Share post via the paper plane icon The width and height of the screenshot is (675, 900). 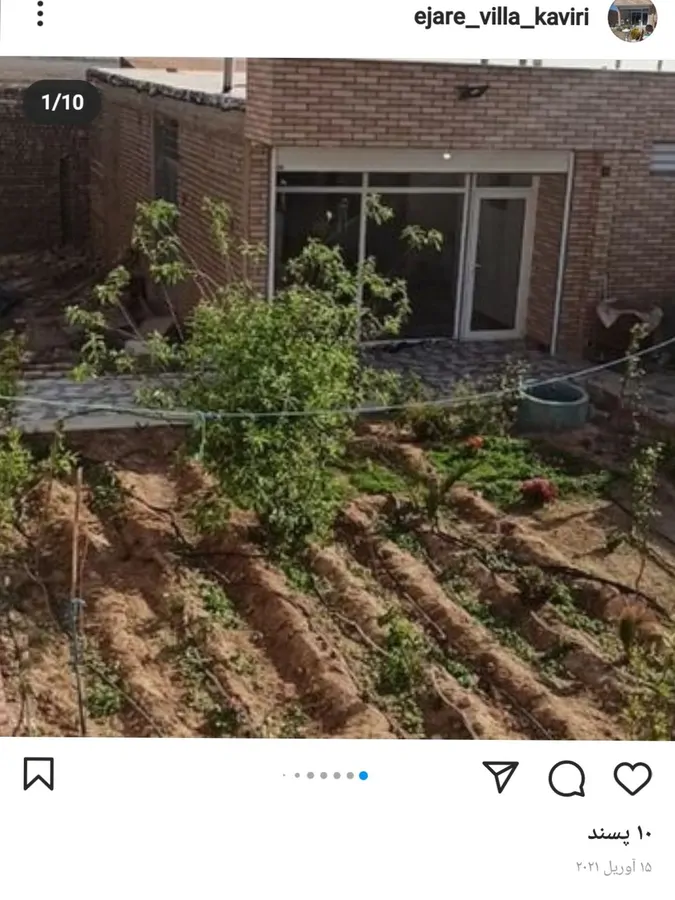(500, 776)
